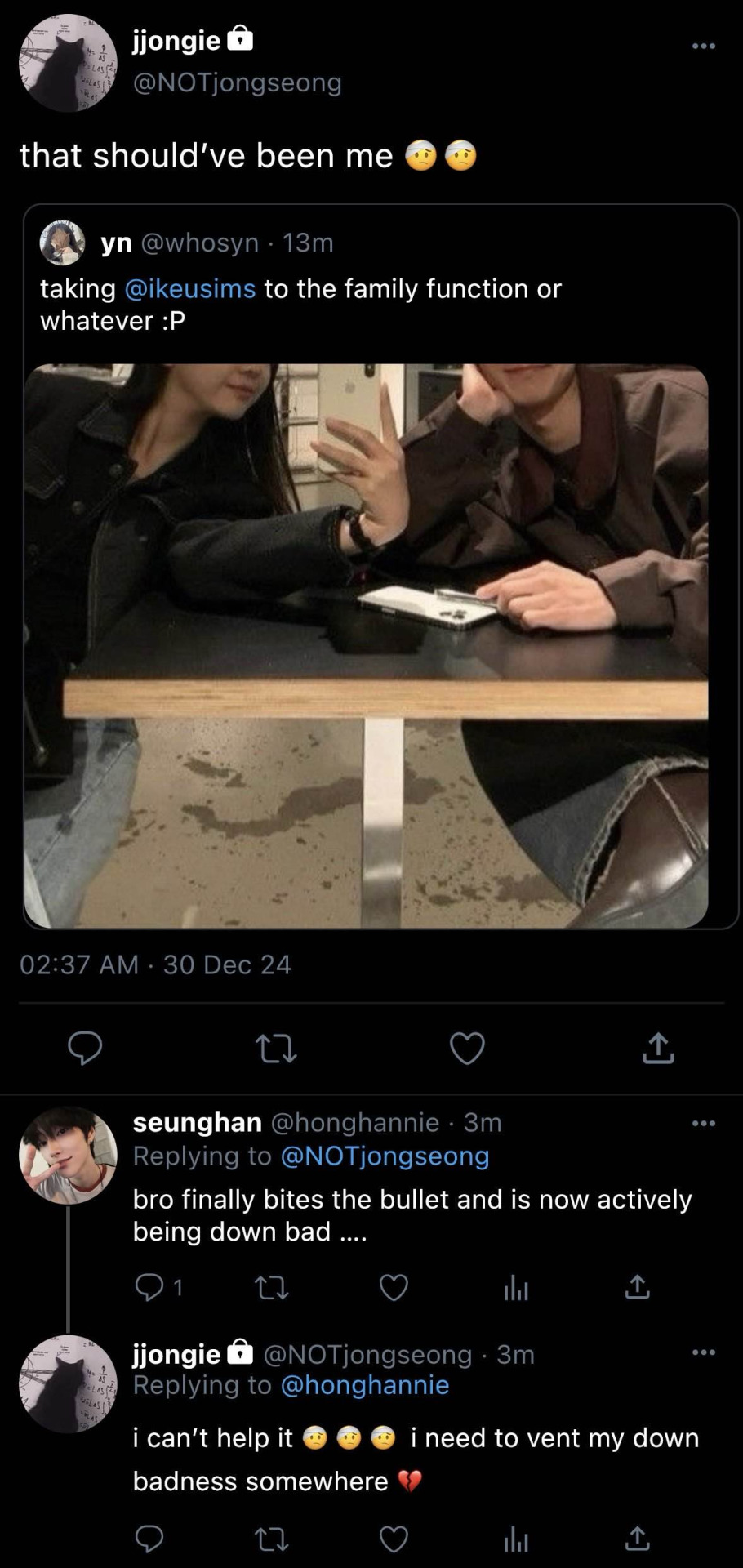
Task: Open the more options on seunghan's reply
Action: click(x=703, y=1123)
